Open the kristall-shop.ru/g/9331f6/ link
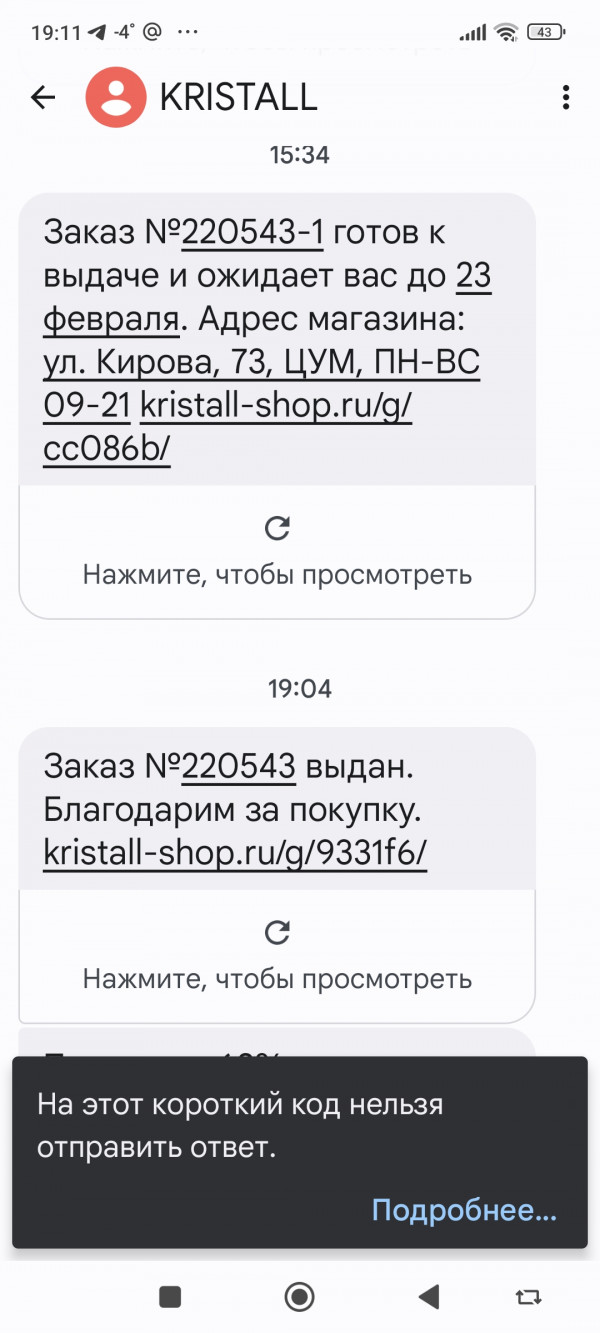Viewport: 600px width, 1333px height. pyautogui.click(x=235, y=854)
